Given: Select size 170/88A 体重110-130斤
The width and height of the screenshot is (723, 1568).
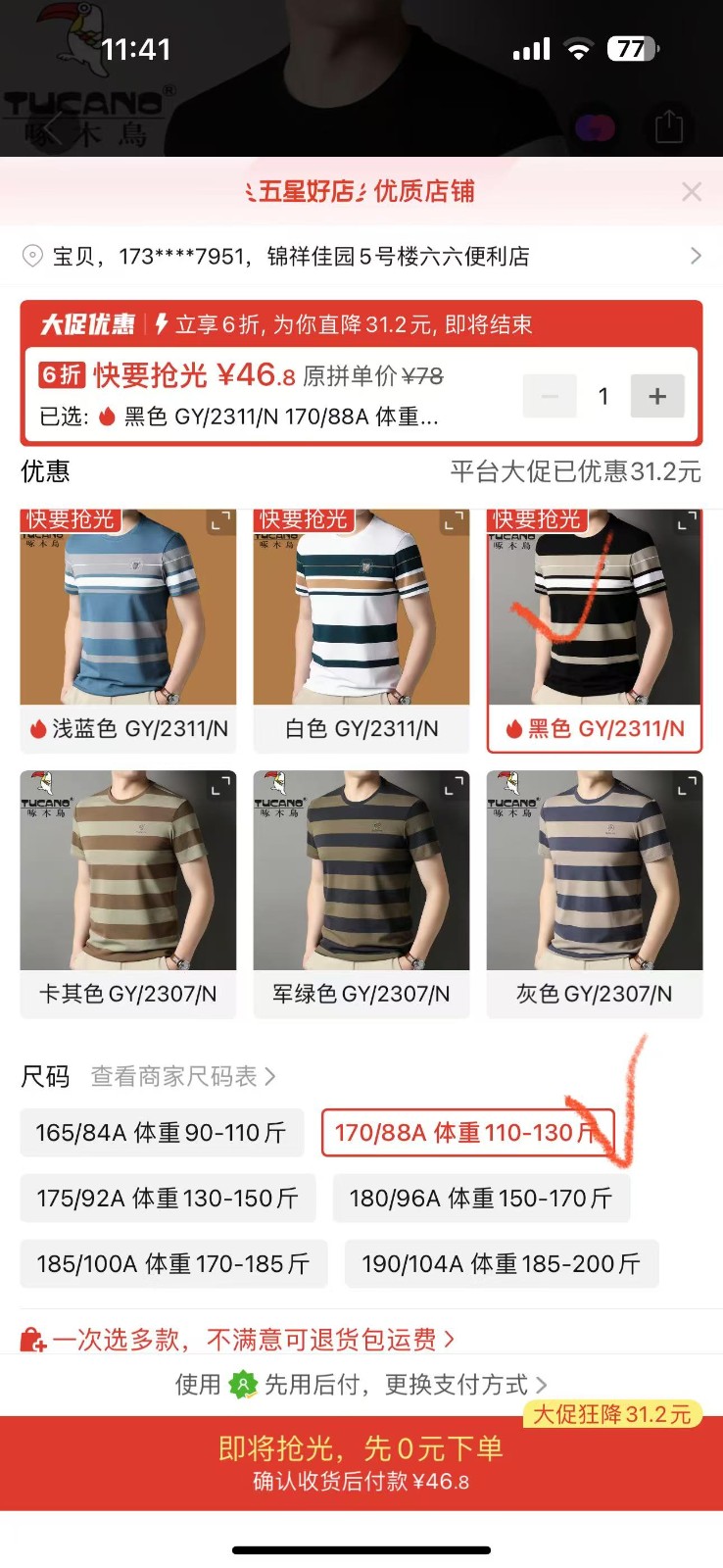Looking at the screenshot, I should 467,1133.
